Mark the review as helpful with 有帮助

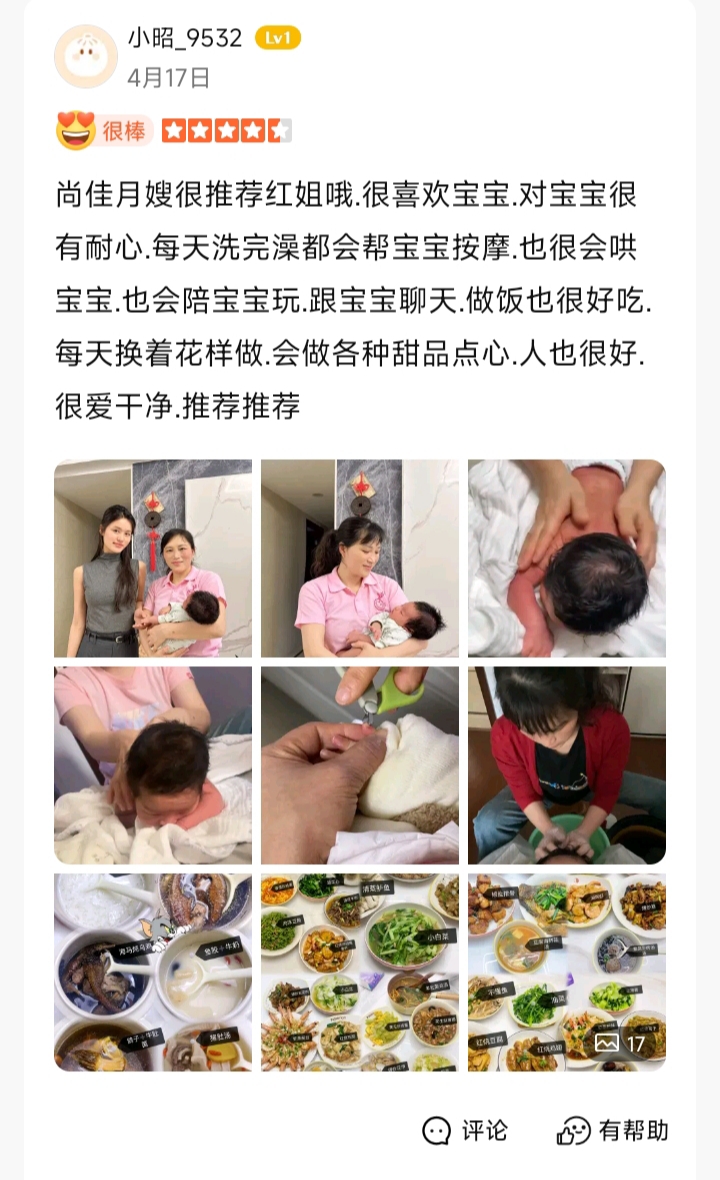point(613,1131)
